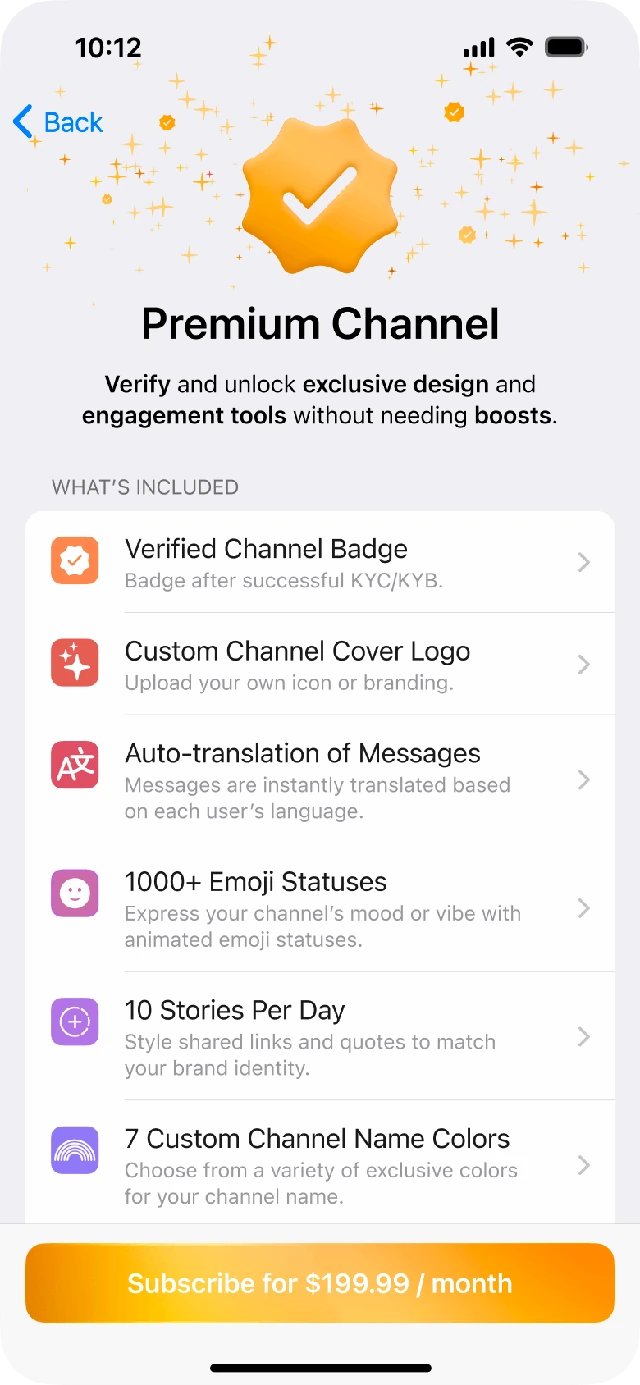Open 7 Custom Channel Name Colors
Viewport: 640px width, 1385px height.
click(320, 1162)
